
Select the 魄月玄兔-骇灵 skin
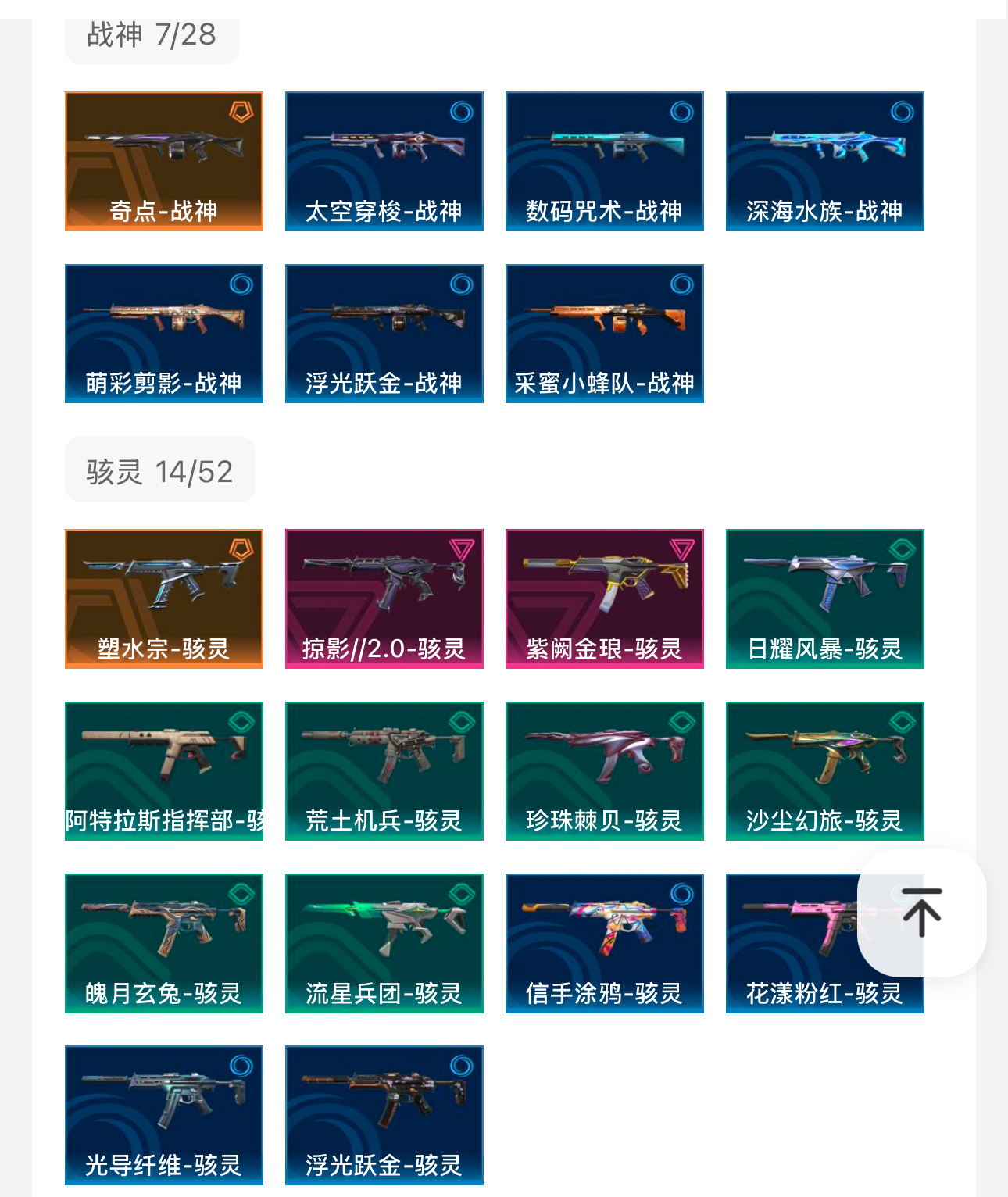point(164,943)
